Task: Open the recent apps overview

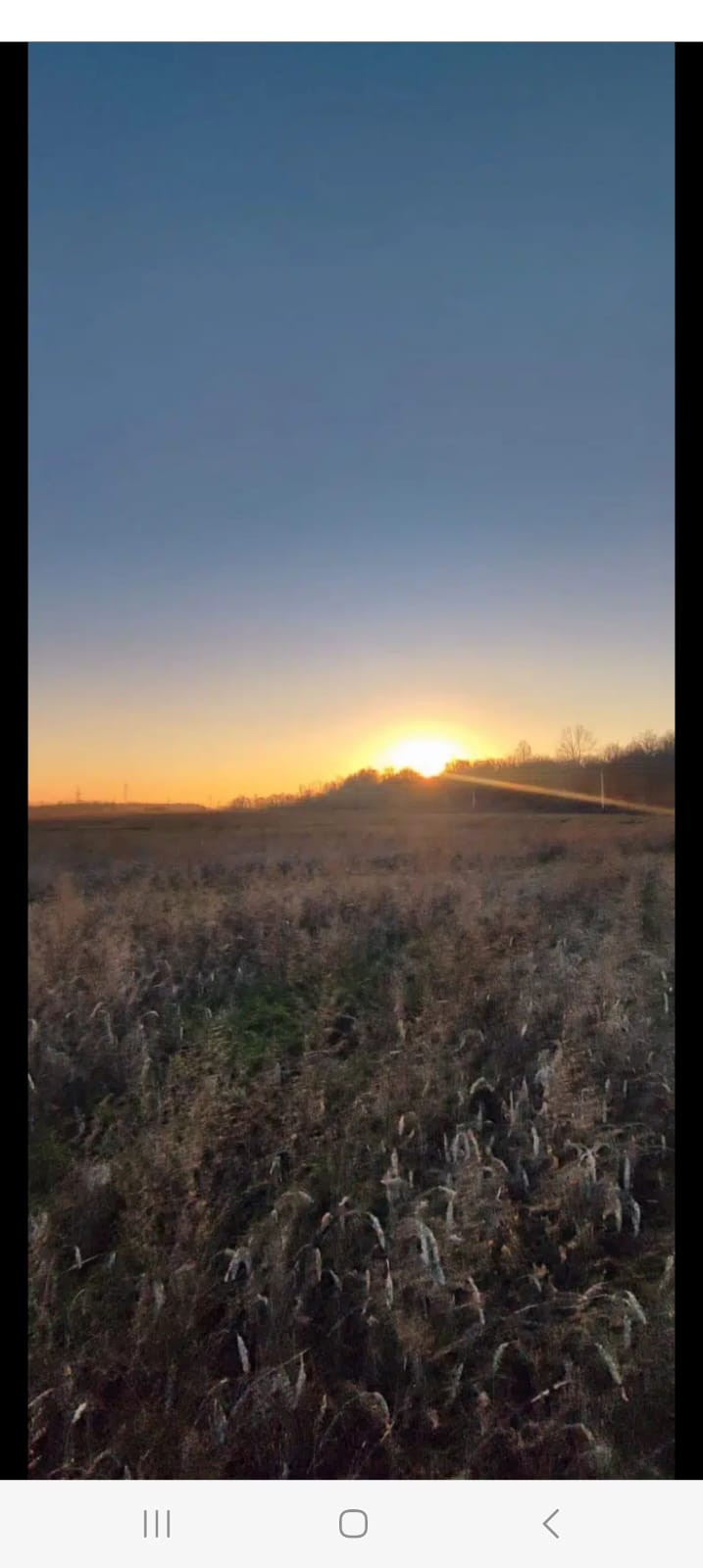Action: tap(157, 1524)
